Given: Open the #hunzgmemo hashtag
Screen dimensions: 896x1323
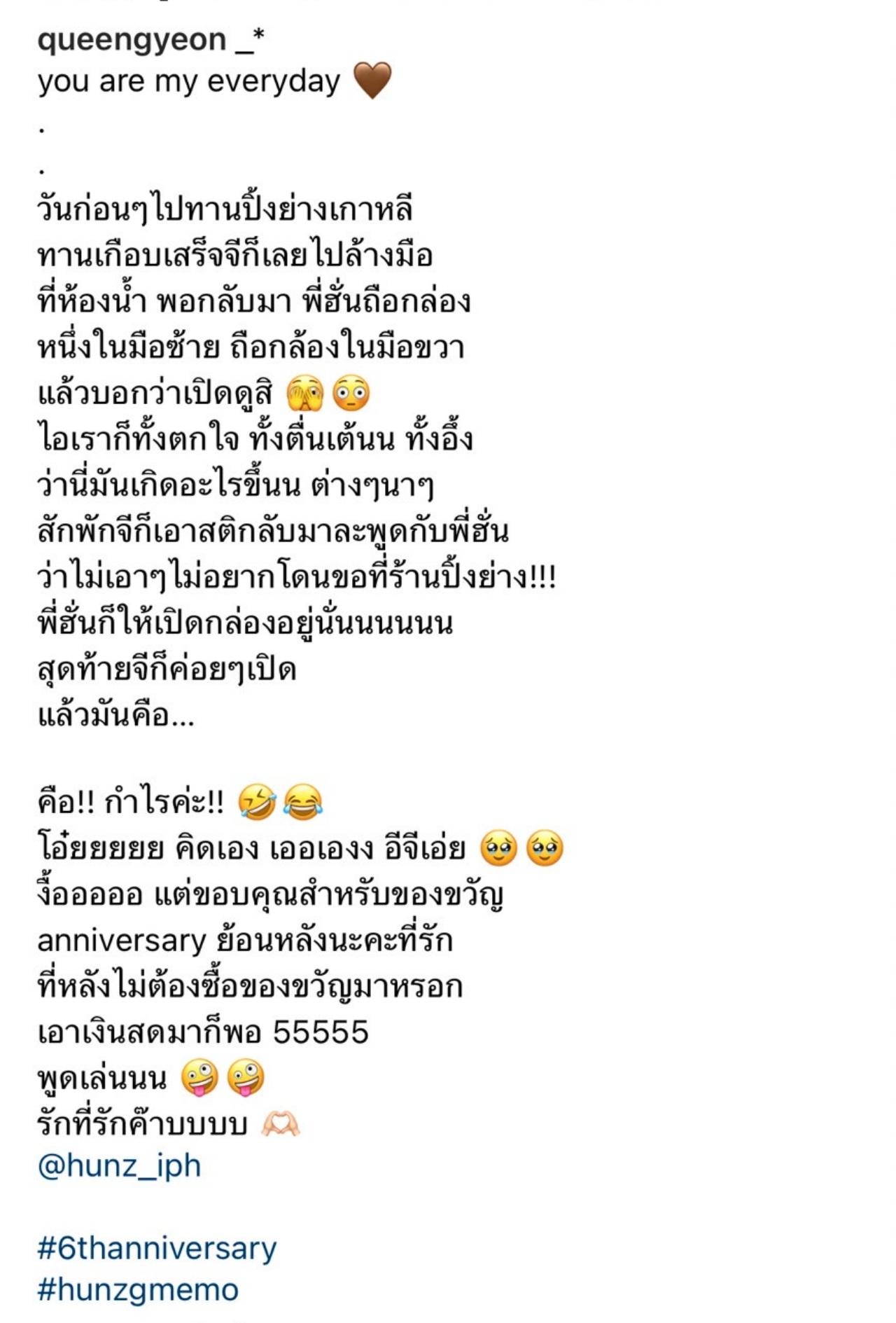Looking at the screenshot, I should pos(138,1289).
